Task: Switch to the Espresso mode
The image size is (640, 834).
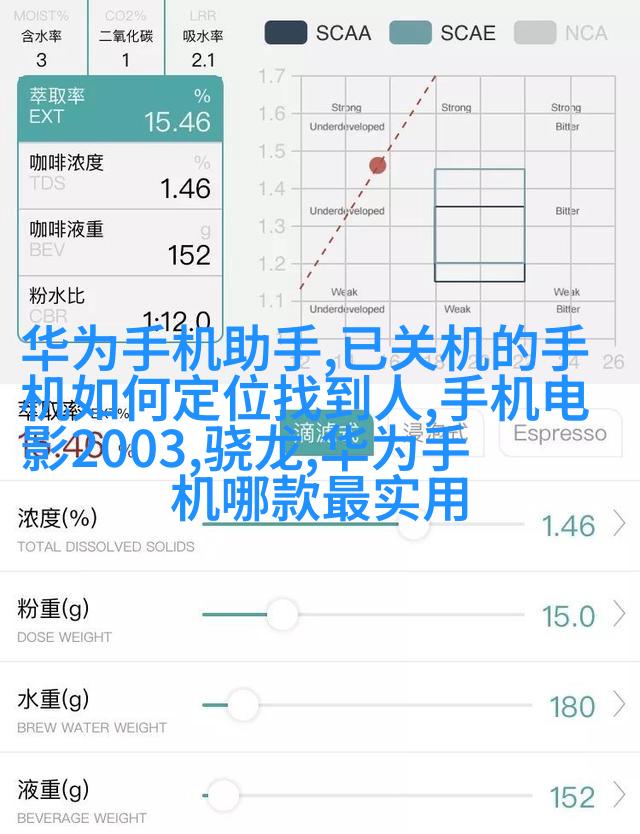Action: [559, 433]
